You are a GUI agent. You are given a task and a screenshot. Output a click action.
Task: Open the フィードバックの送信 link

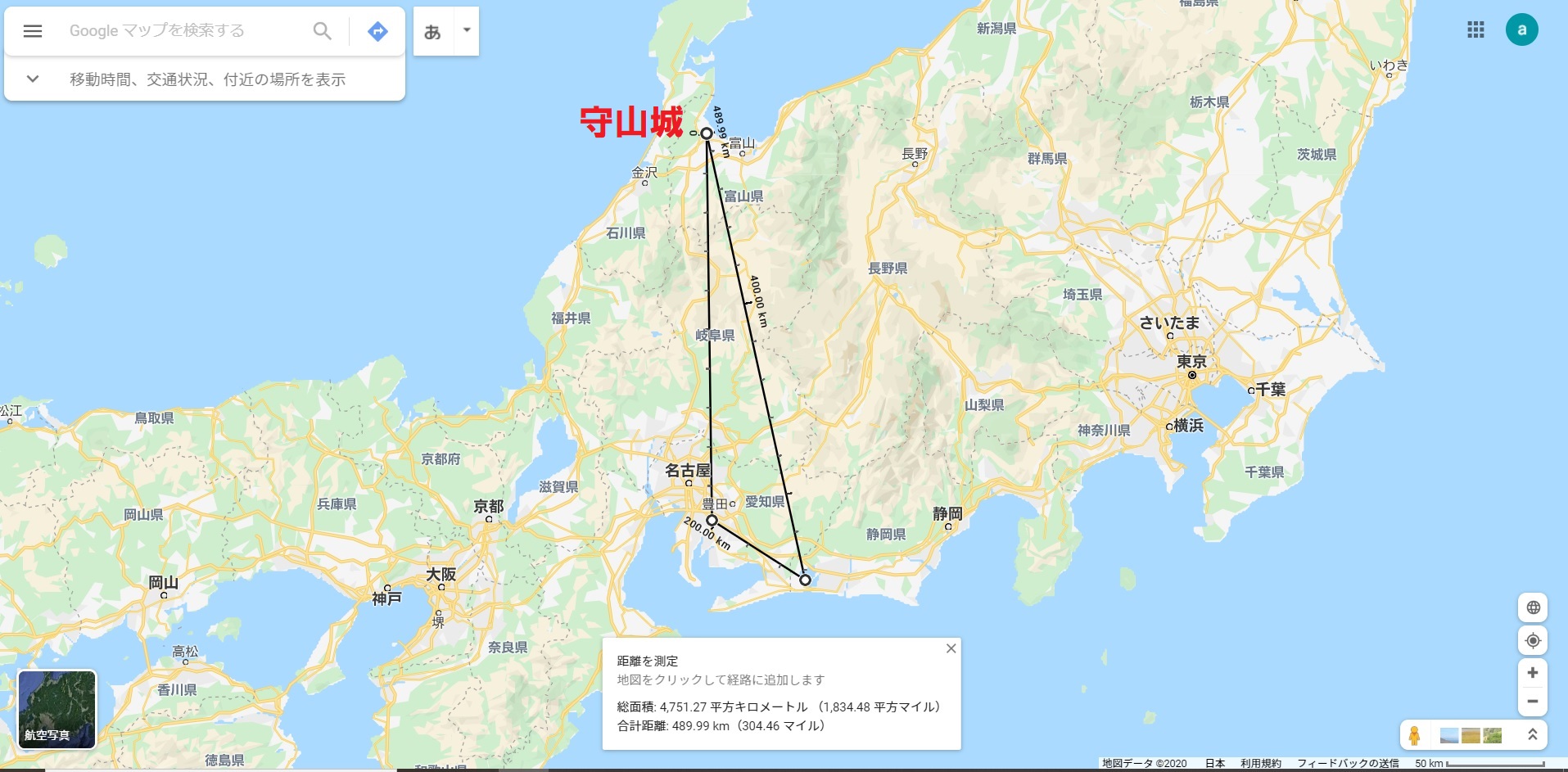pos(1347,763)
